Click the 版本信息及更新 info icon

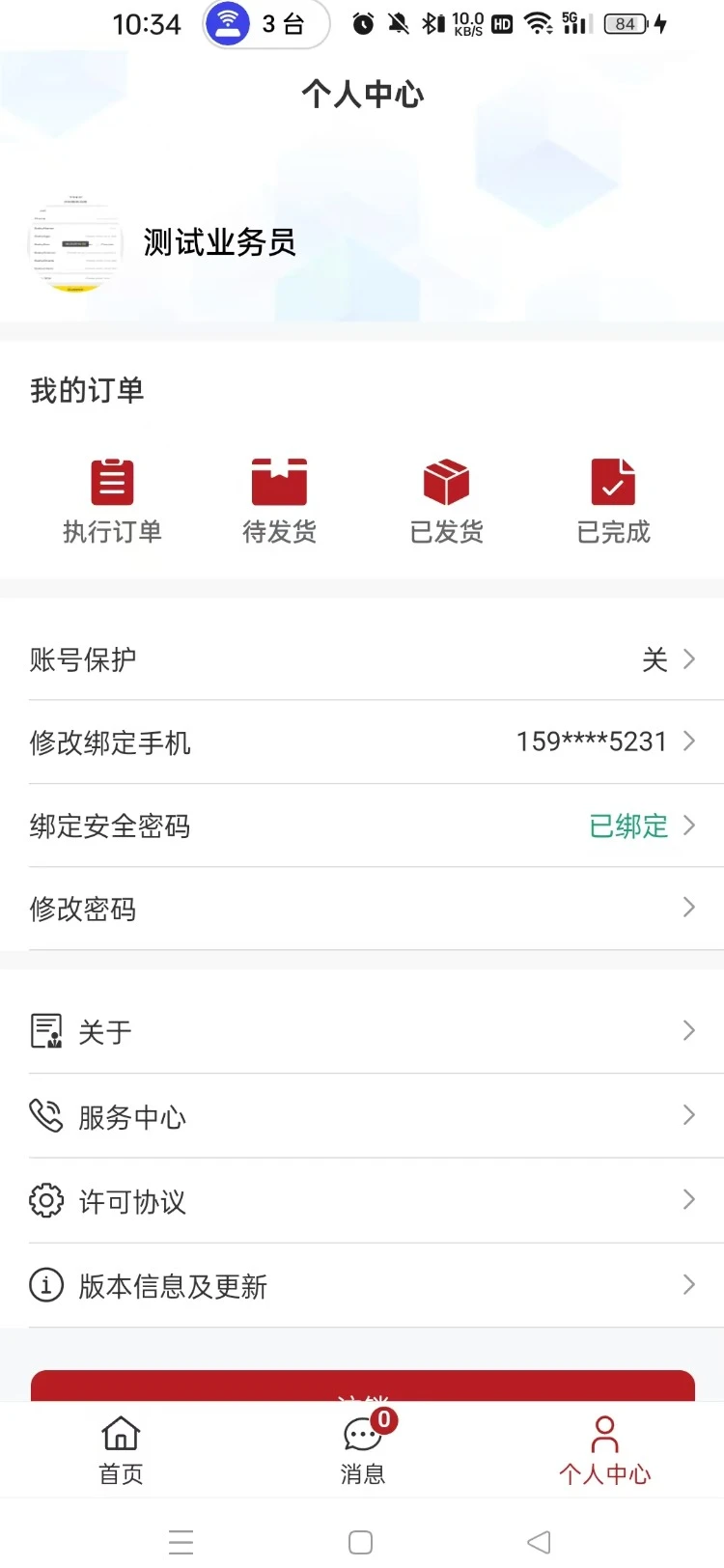point(45,1285)
